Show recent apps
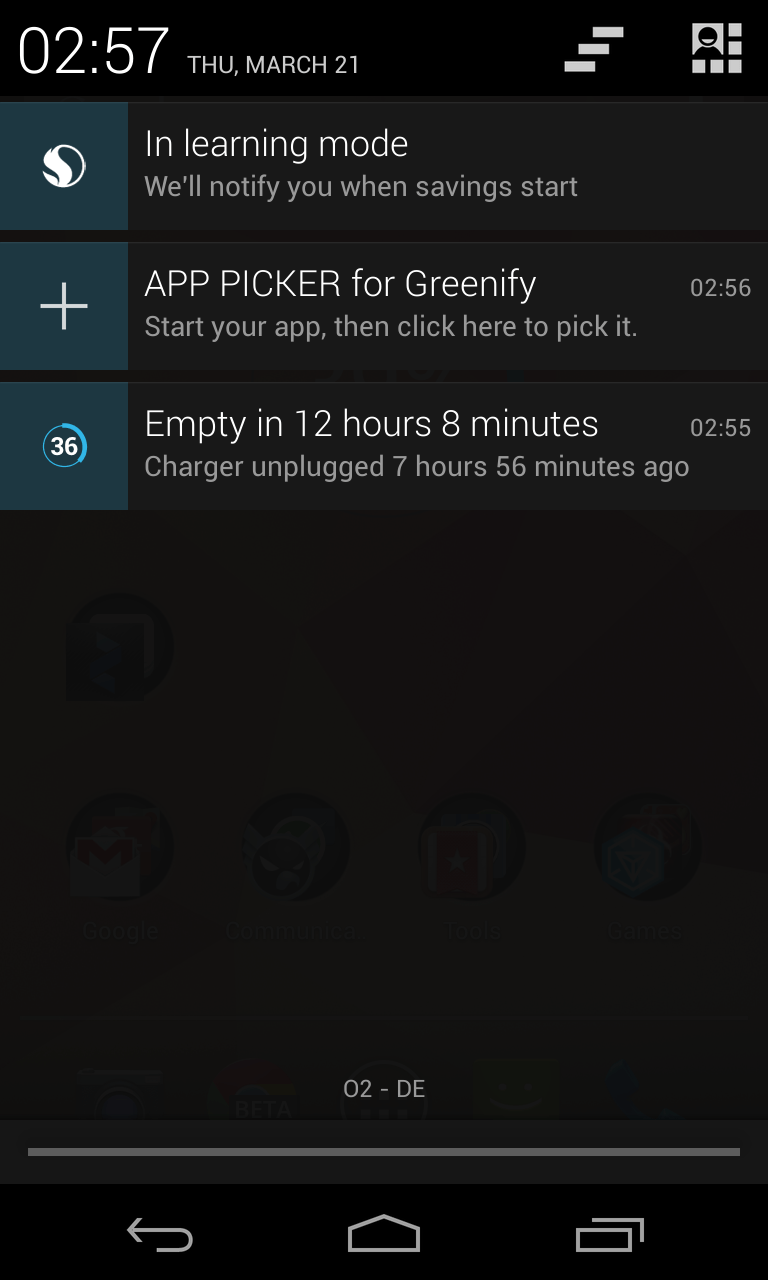 (x=610, y=1235)
